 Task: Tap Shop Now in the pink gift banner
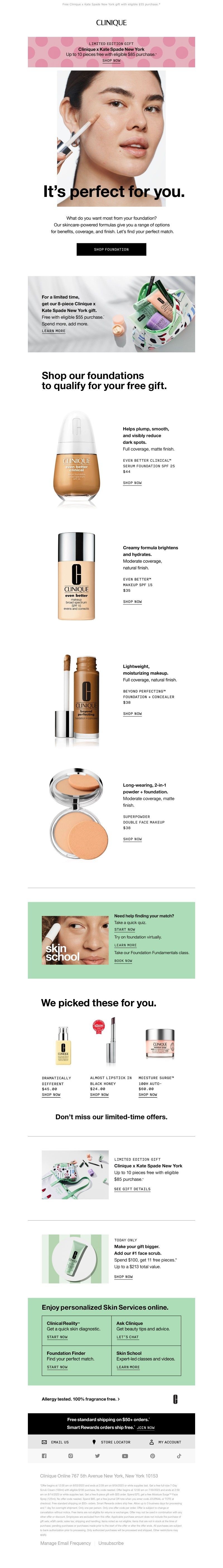(x=111, y=60)
